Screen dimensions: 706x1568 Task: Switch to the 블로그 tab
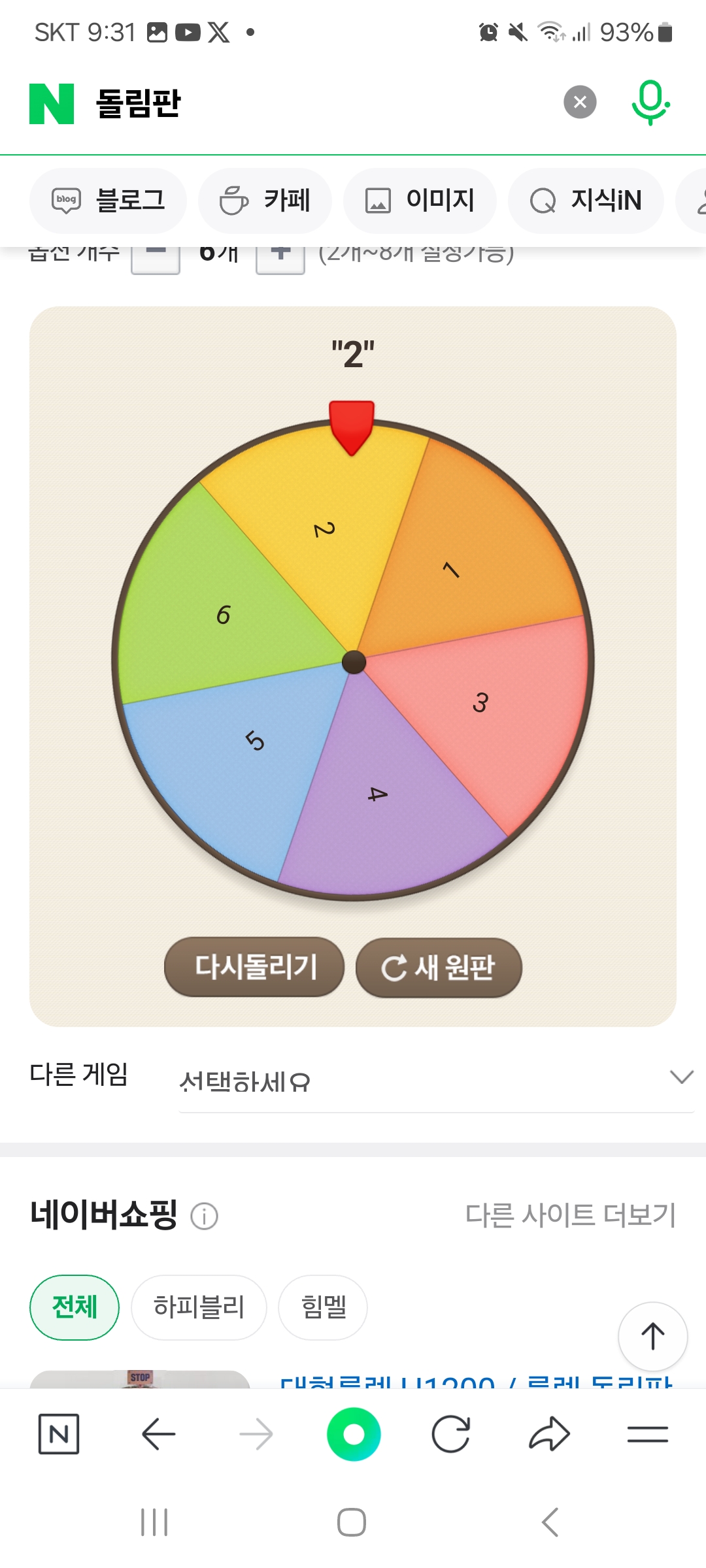pyautogui.click(x=109, y=201)
